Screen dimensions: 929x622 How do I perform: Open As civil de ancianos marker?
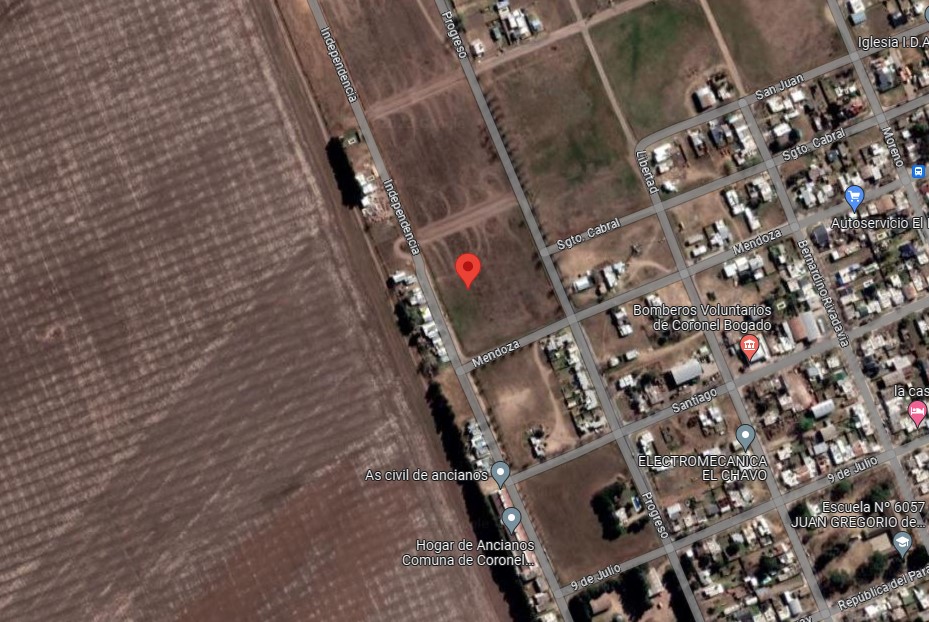click(x=501, y=473)
